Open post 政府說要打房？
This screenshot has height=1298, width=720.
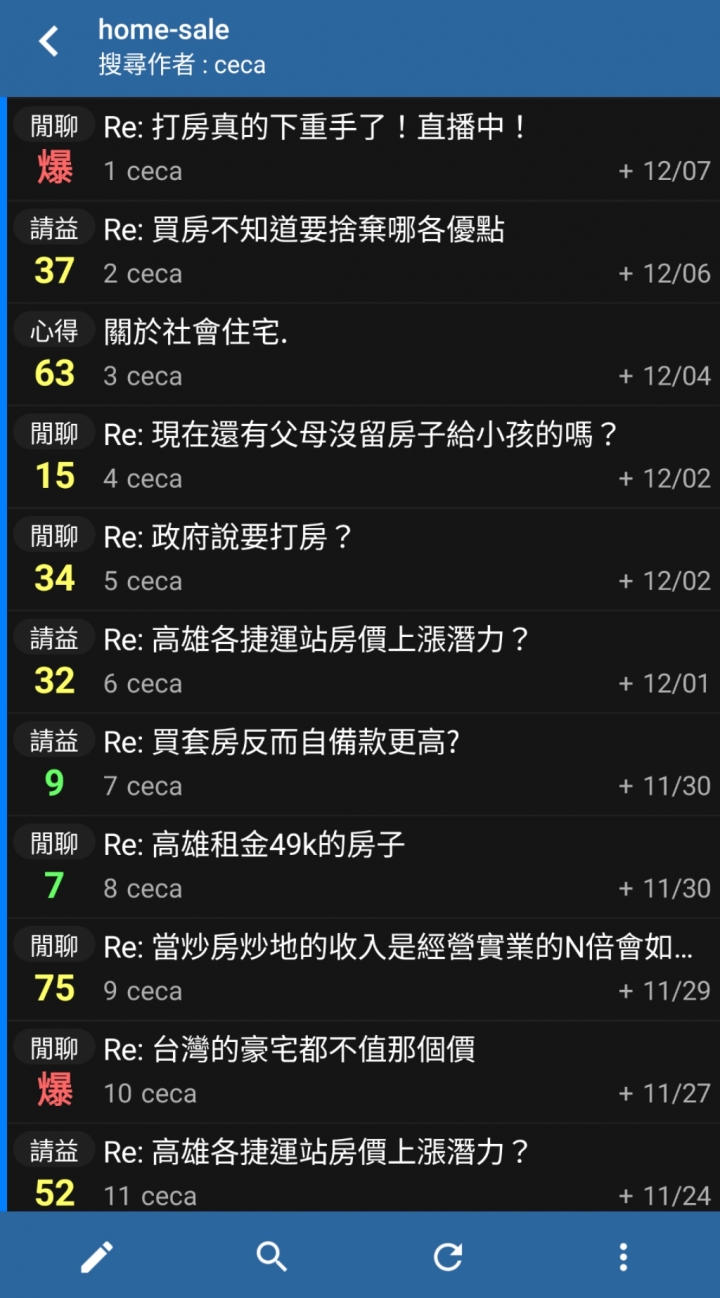(x=363, y=559)
